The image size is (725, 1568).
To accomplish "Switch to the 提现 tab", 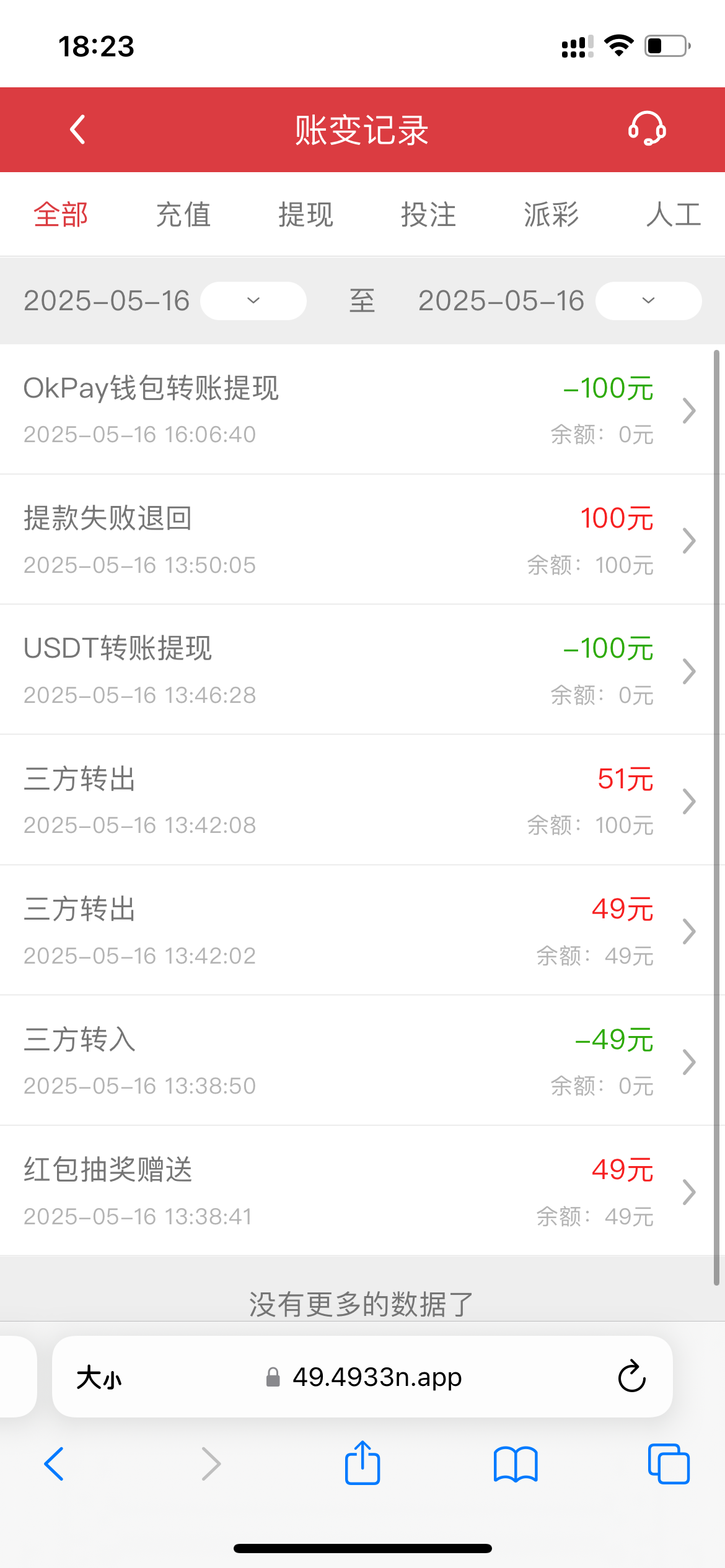I will tap(305, 215).
